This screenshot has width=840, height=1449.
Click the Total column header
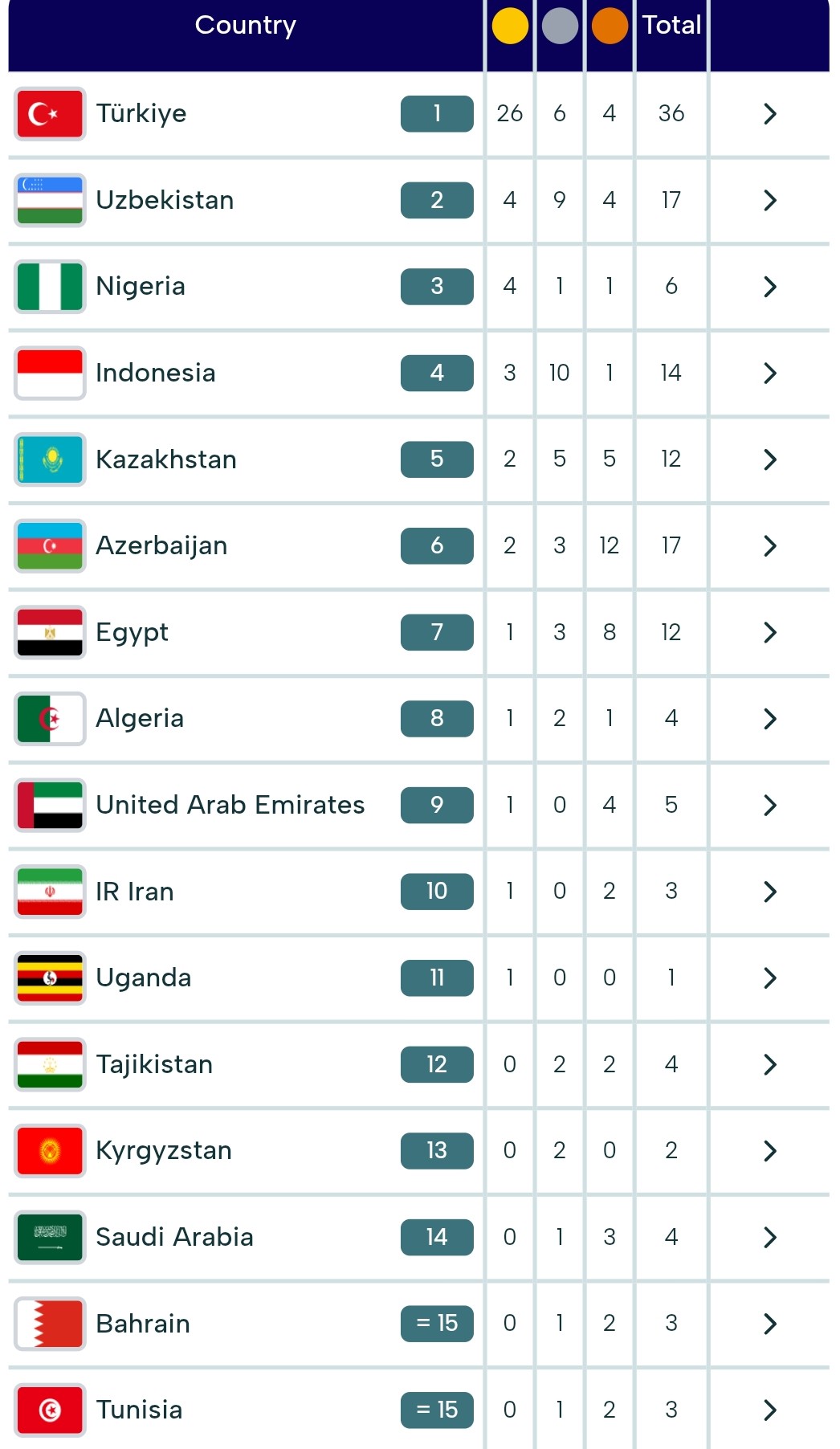point(671,25)
